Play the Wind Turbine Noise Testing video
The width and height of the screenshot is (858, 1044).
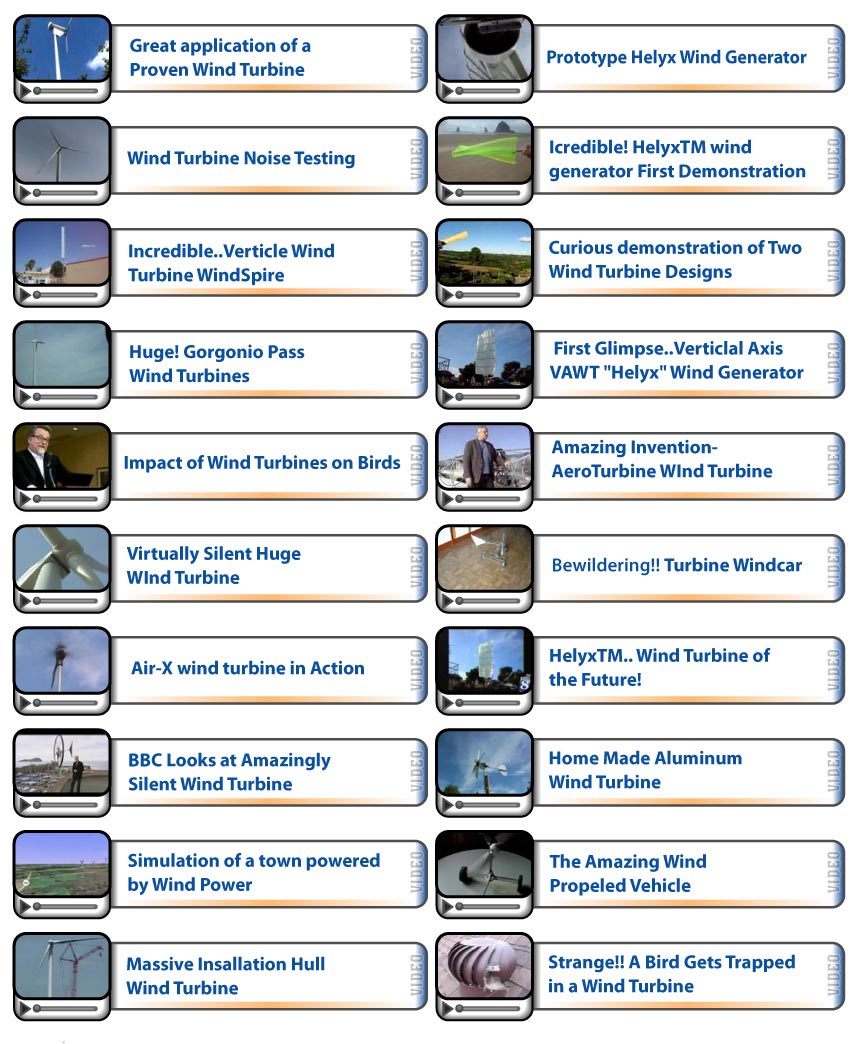(241, 158)
